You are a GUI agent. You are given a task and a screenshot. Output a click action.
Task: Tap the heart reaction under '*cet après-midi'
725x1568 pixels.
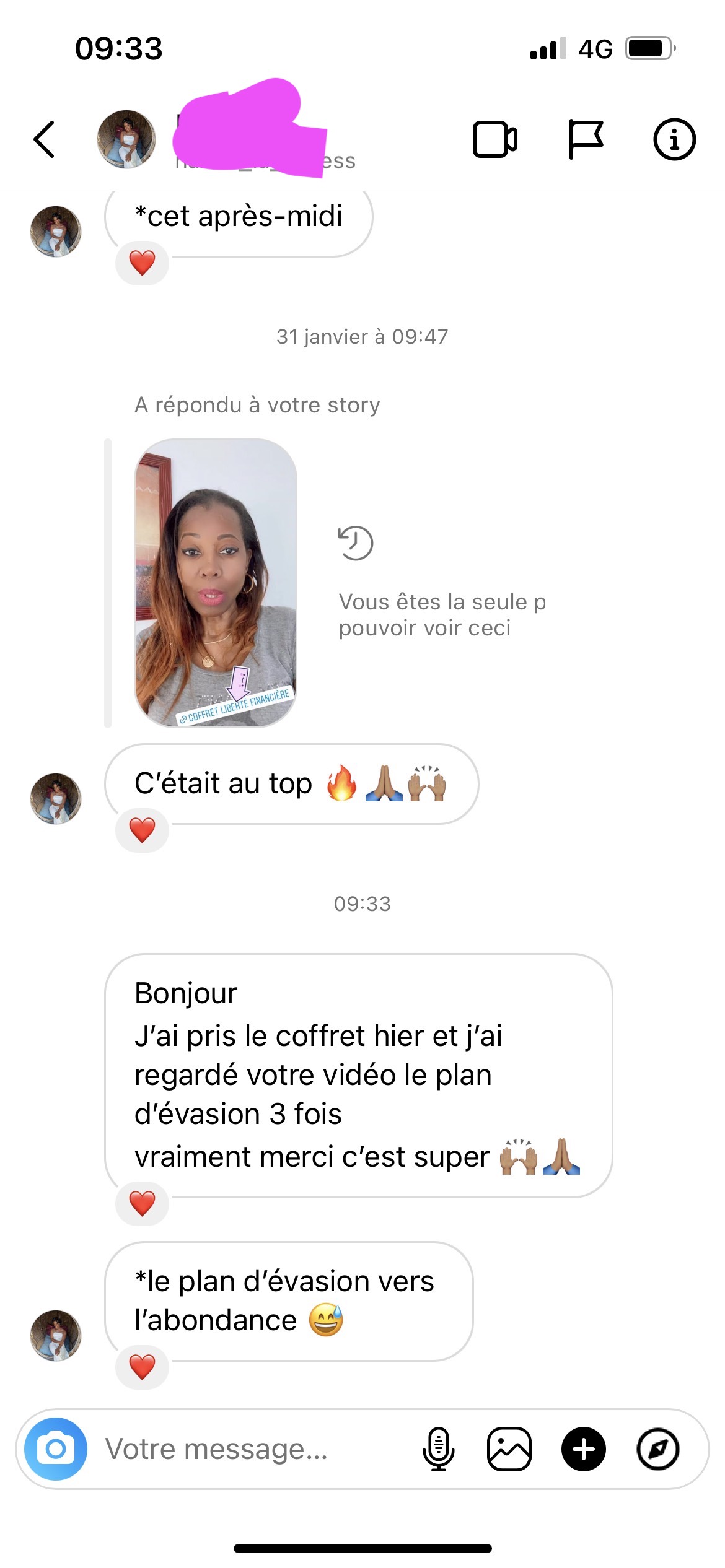pyautogui.click(x=142, y=263)
